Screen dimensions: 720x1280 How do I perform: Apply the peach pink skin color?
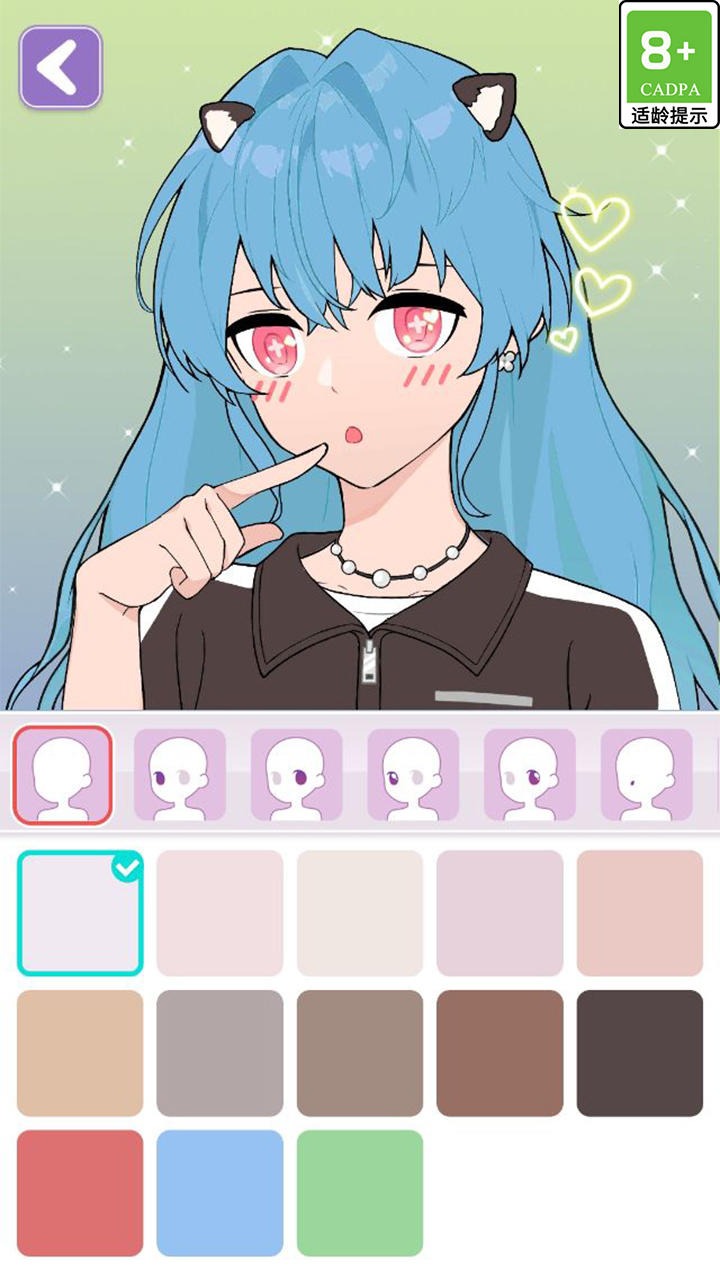(640, 913)
